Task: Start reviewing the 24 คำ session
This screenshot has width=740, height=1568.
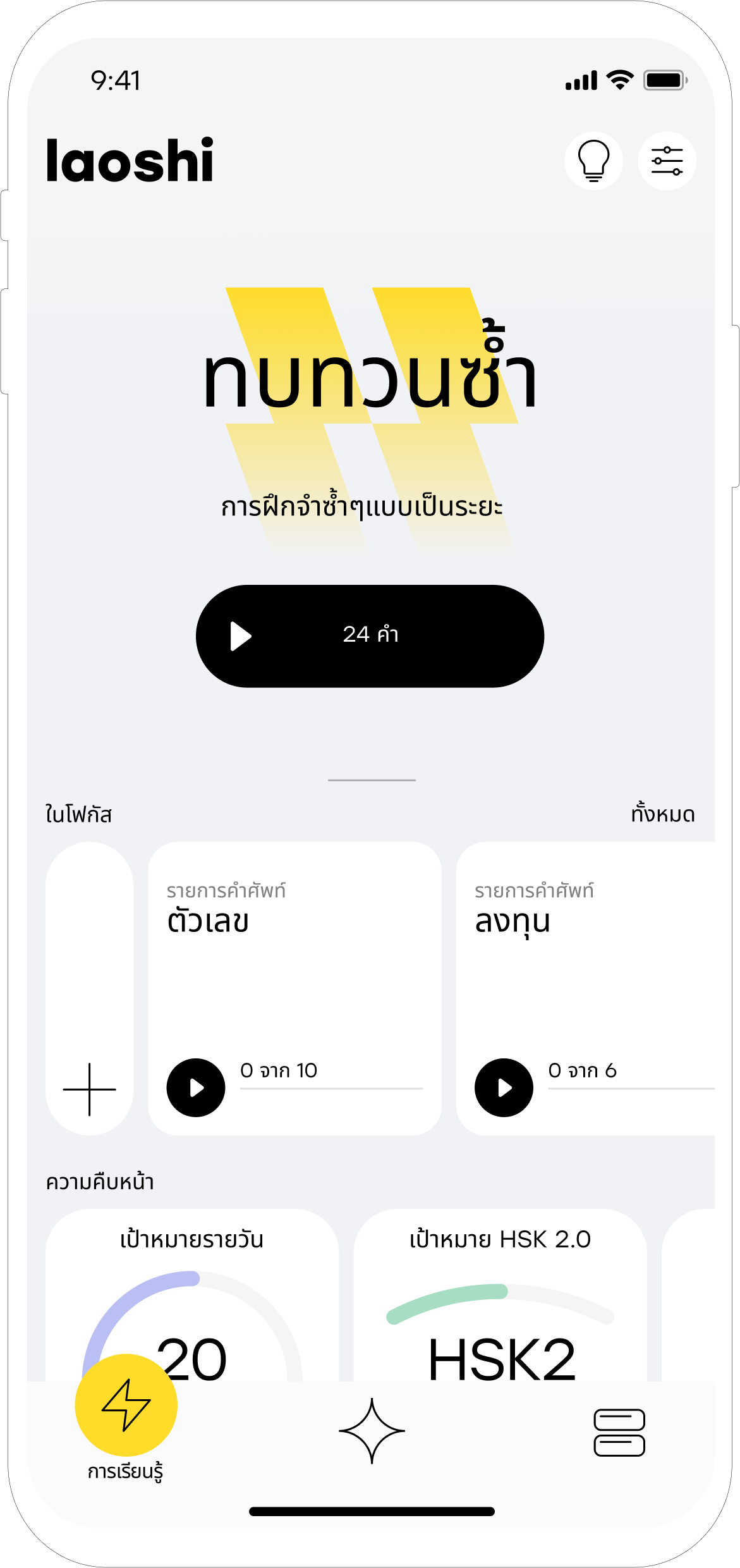Action: [370, 635]
